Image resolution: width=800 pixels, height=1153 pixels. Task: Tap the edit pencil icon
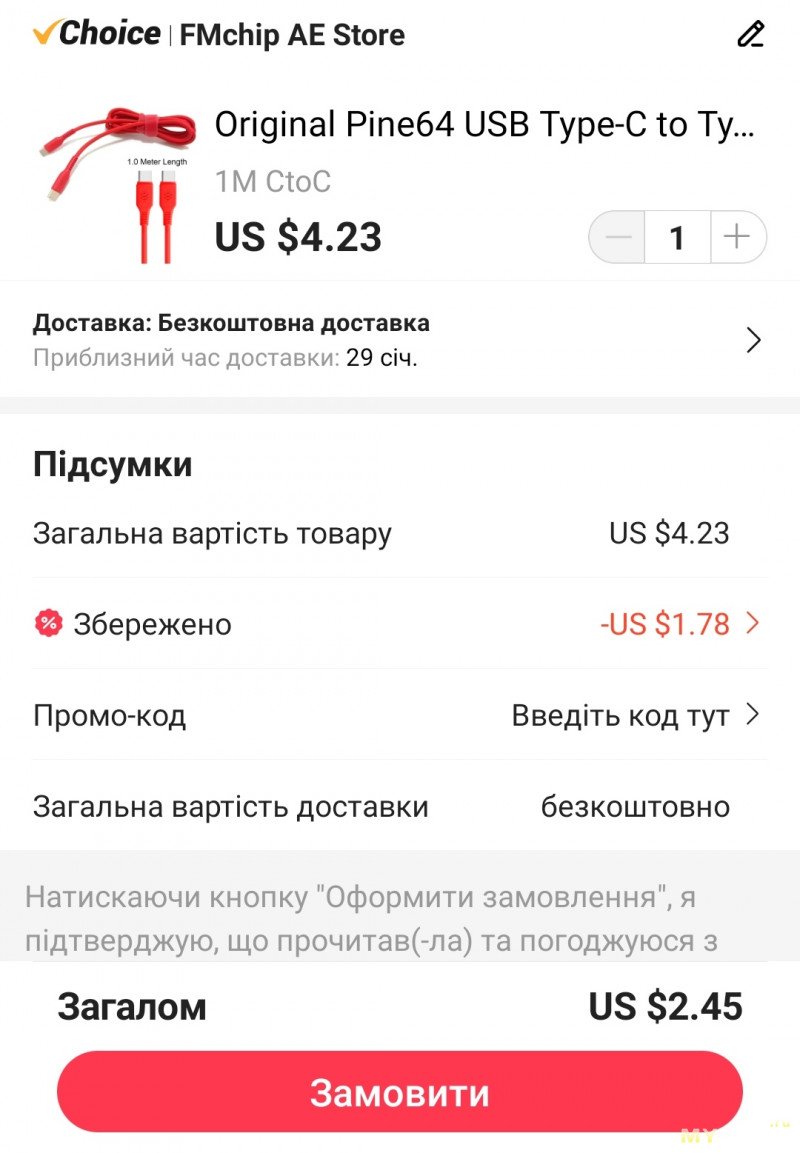pos(750,34)
